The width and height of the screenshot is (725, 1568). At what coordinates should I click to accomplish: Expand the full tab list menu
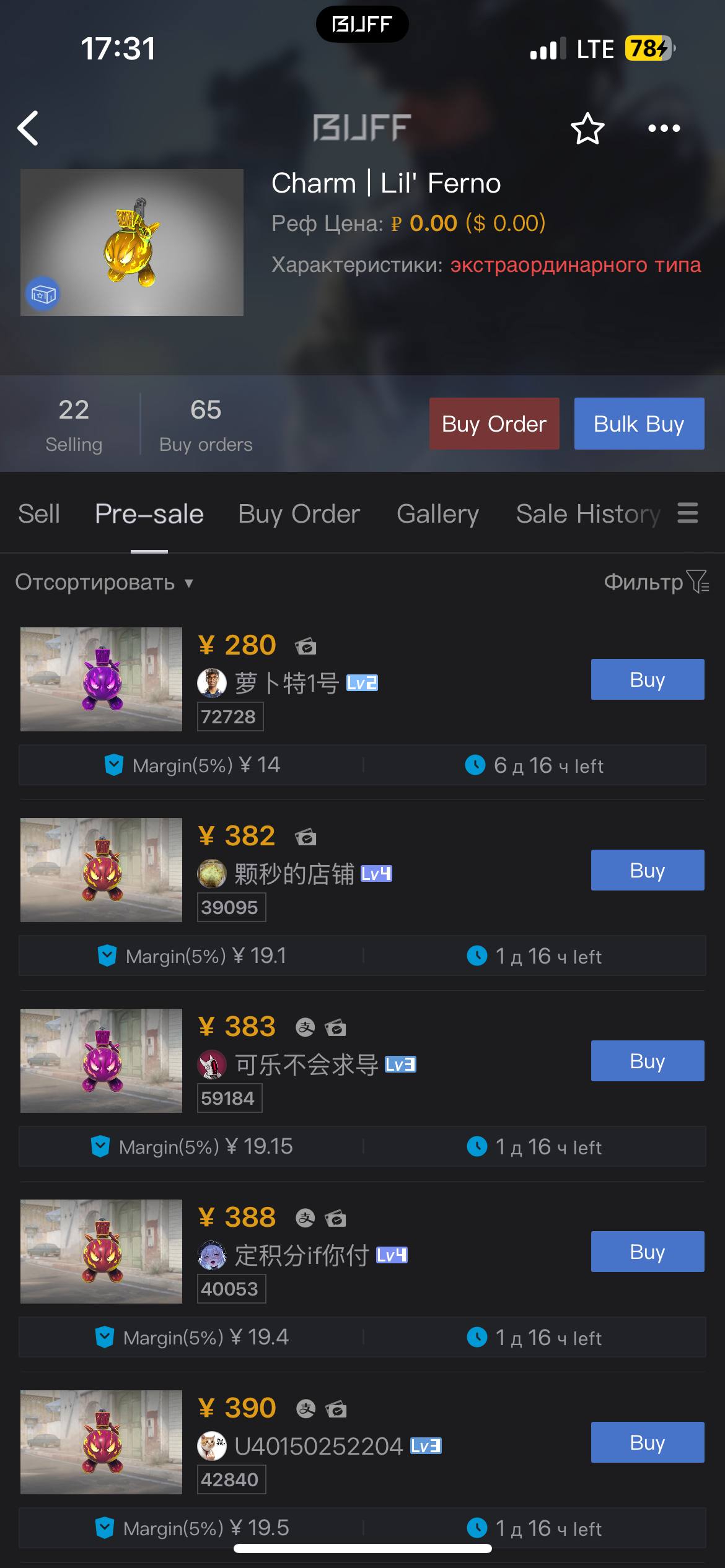click(x=688, y=513)
